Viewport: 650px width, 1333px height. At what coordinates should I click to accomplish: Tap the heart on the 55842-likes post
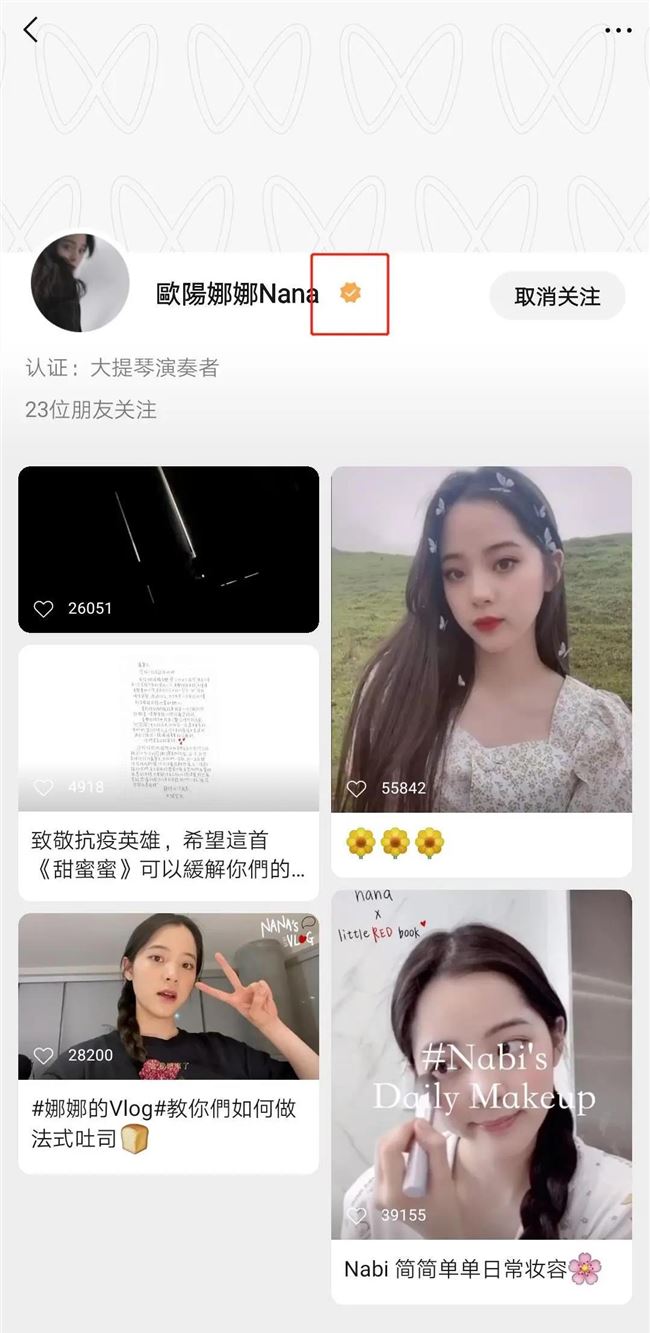(356, 788)
